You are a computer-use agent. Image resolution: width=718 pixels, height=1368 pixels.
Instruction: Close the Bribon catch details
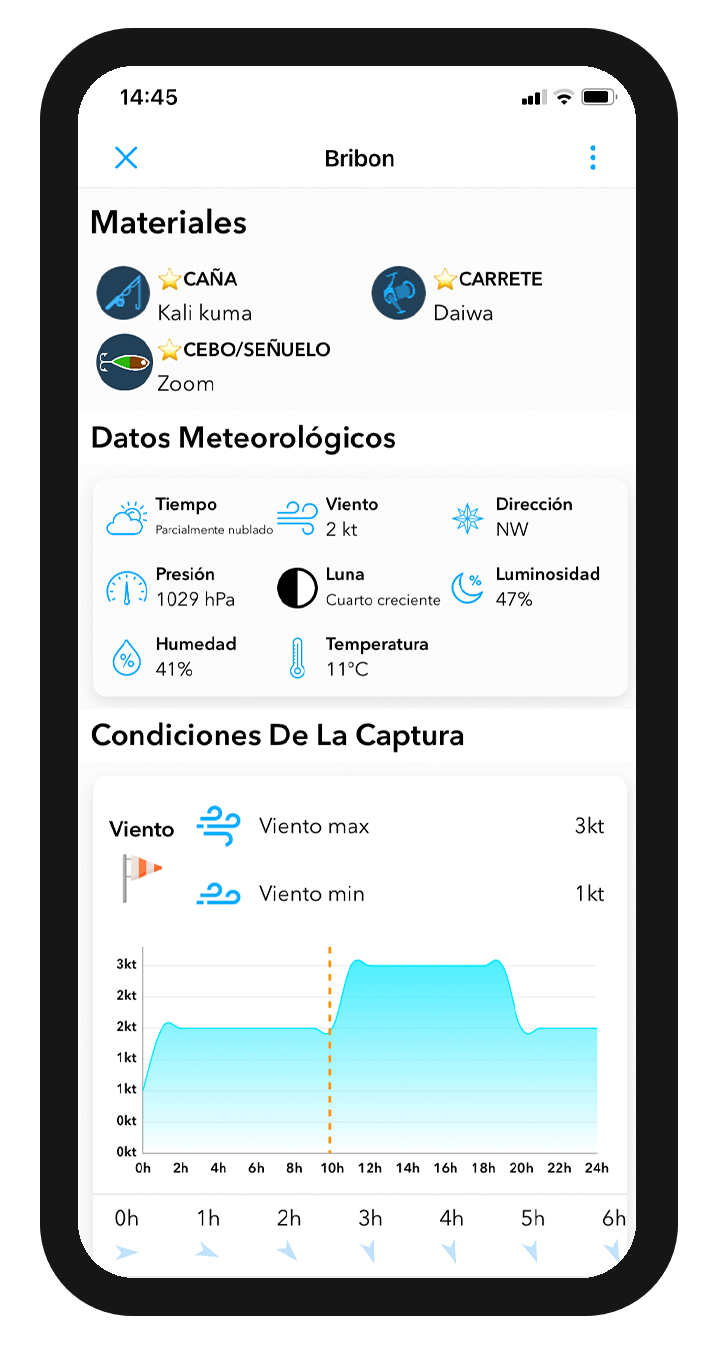(126, 158)
